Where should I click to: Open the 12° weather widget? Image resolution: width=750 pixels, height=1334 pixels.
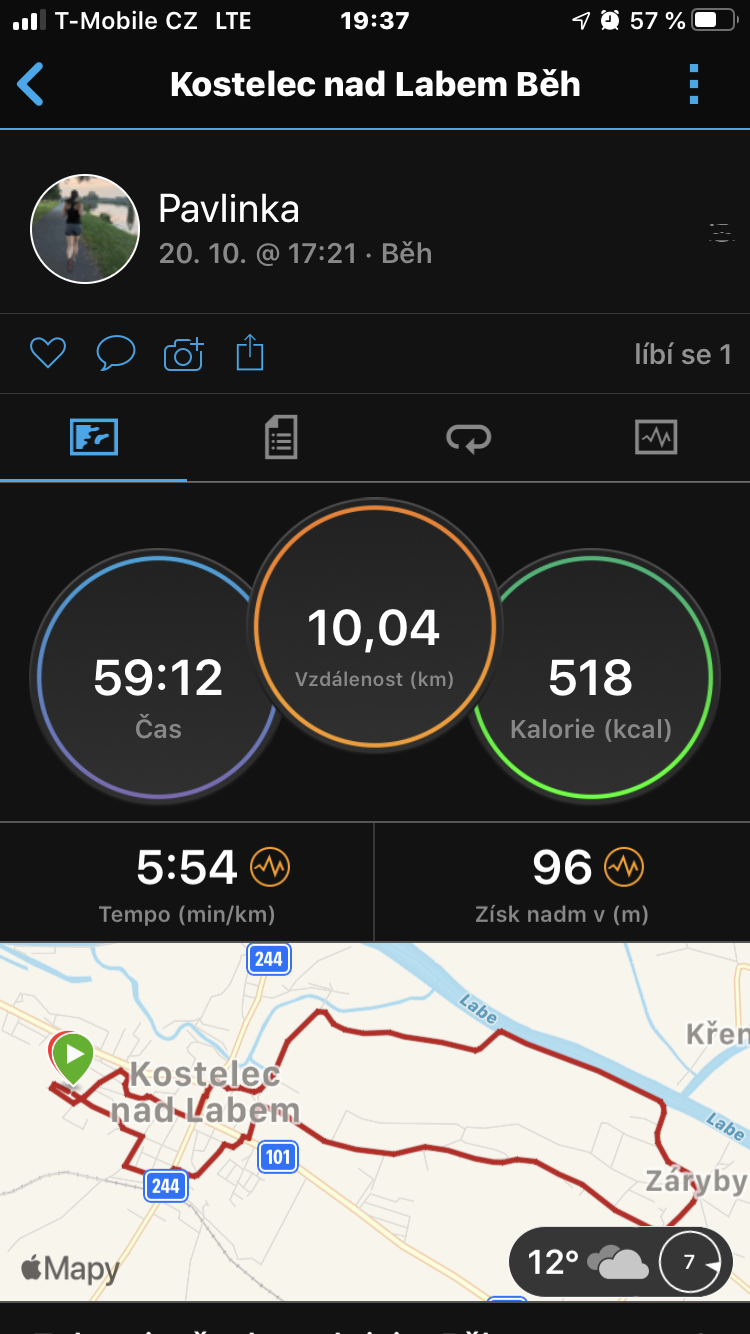click(x=620, y=1262)
